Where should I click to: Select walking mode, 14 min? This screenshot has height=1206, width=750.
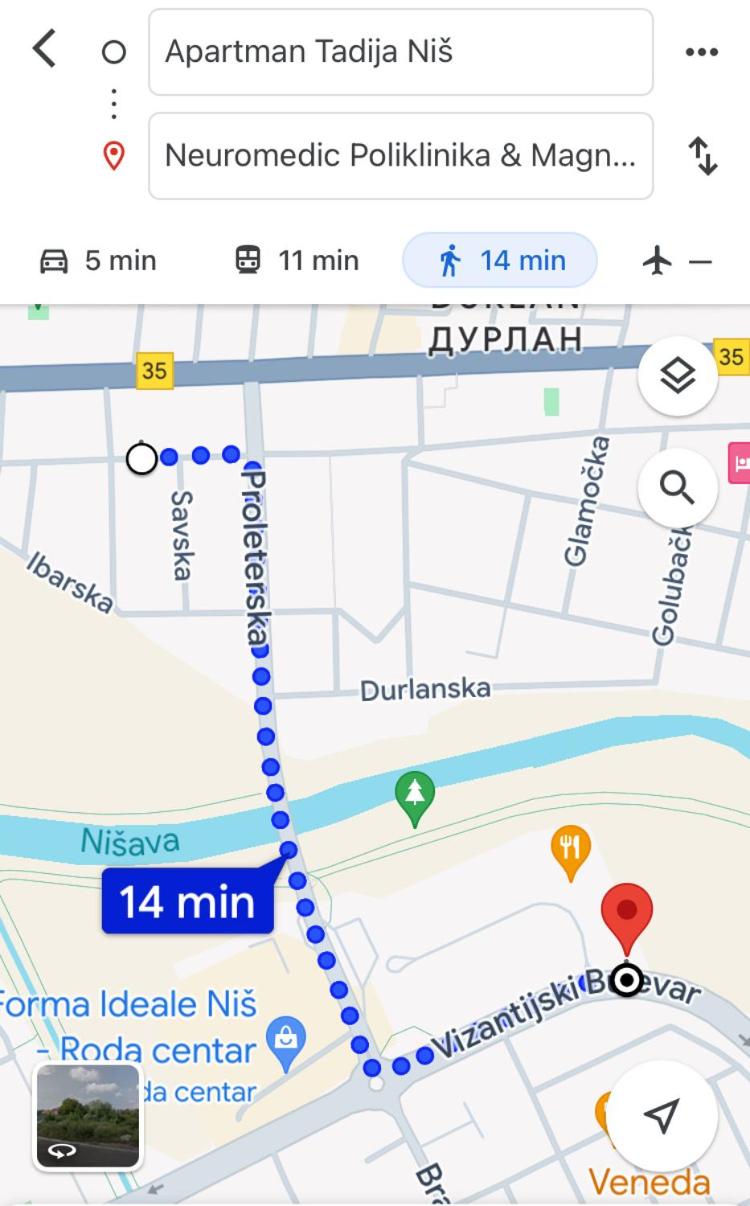500,261
